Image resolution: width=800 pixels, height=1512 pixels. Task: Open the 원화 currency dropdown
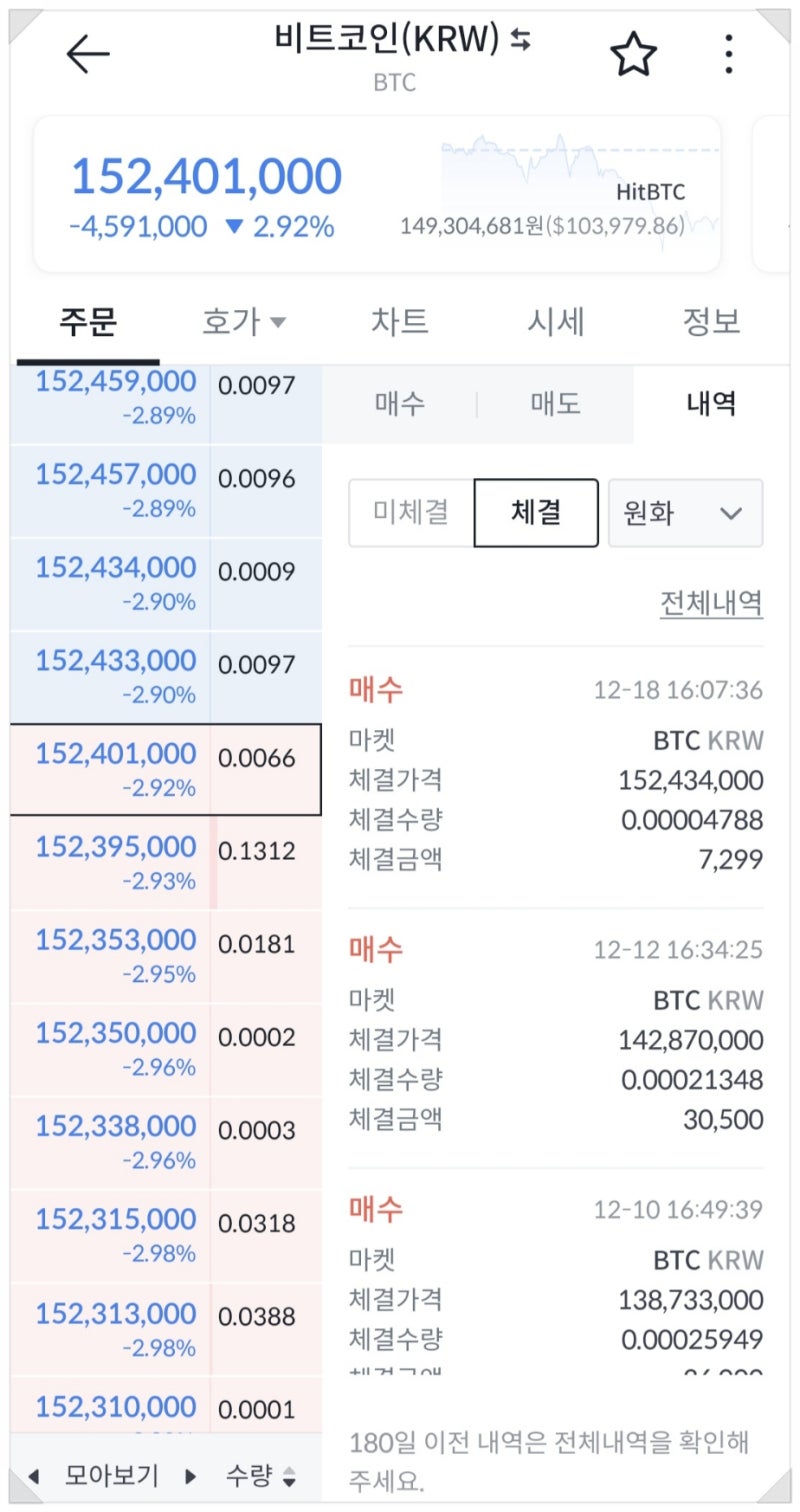pos(685,512)
